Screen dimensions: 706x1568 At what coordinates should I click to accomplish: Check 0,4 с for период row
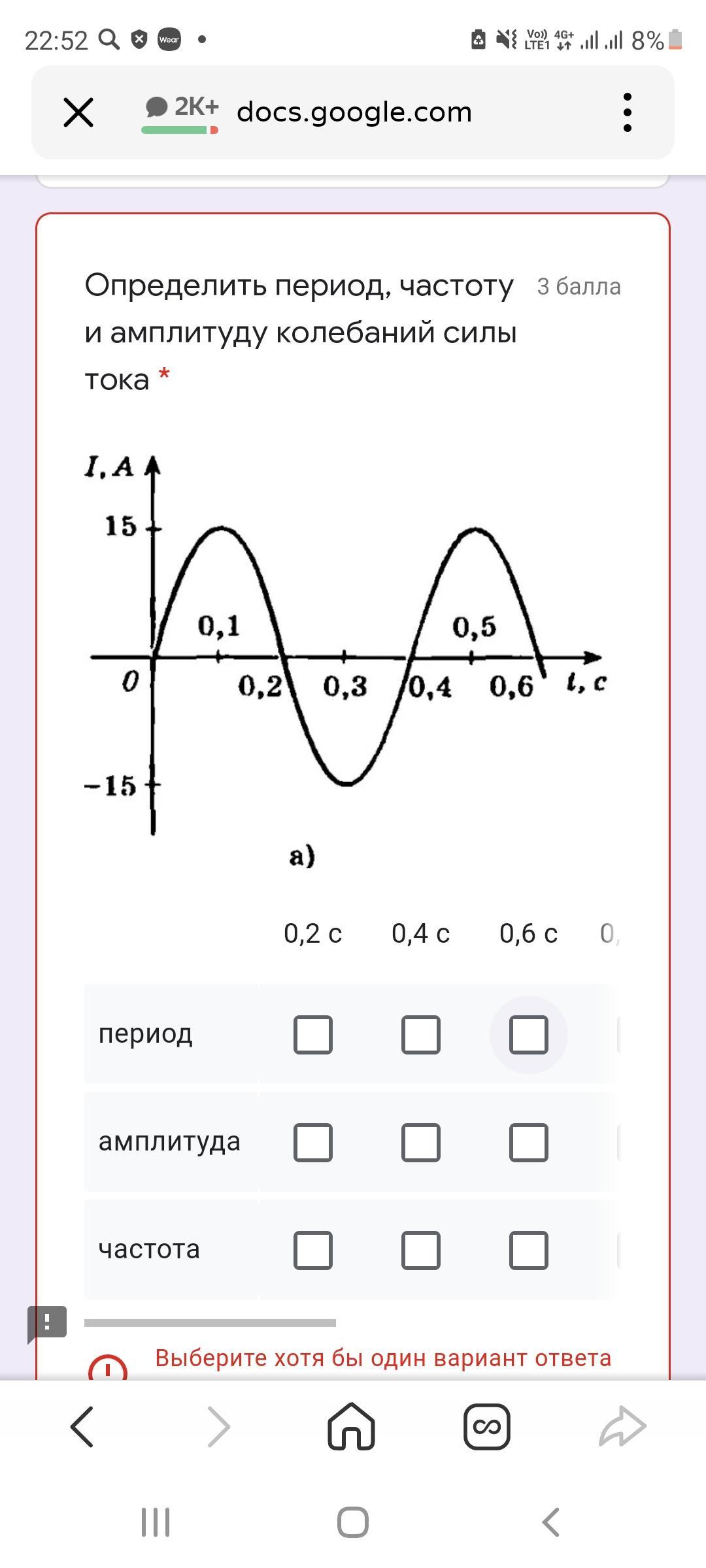pos(421,1035)
